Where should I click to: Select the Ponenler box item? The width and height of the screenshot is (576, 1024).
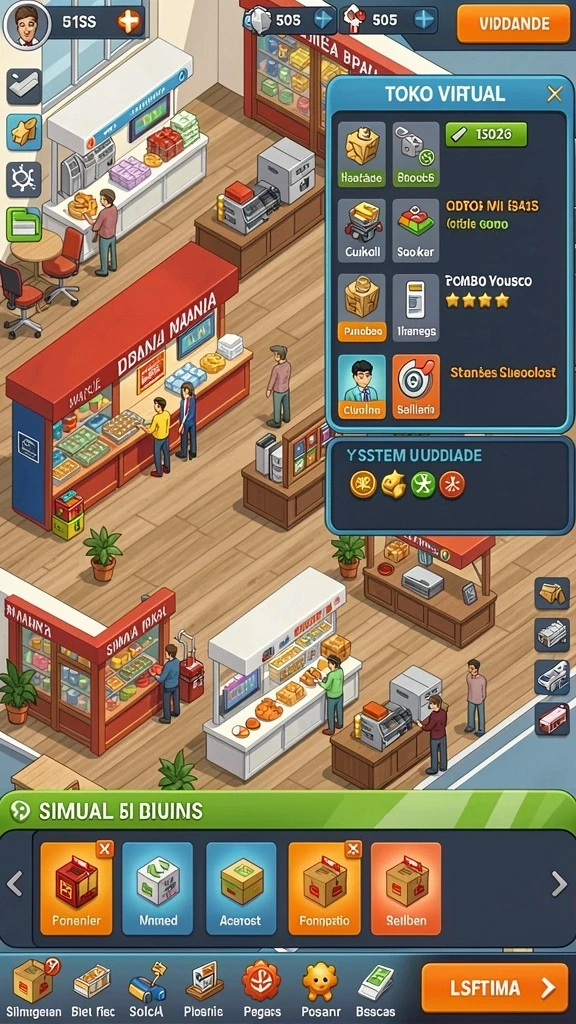click(x=76, y=888)
